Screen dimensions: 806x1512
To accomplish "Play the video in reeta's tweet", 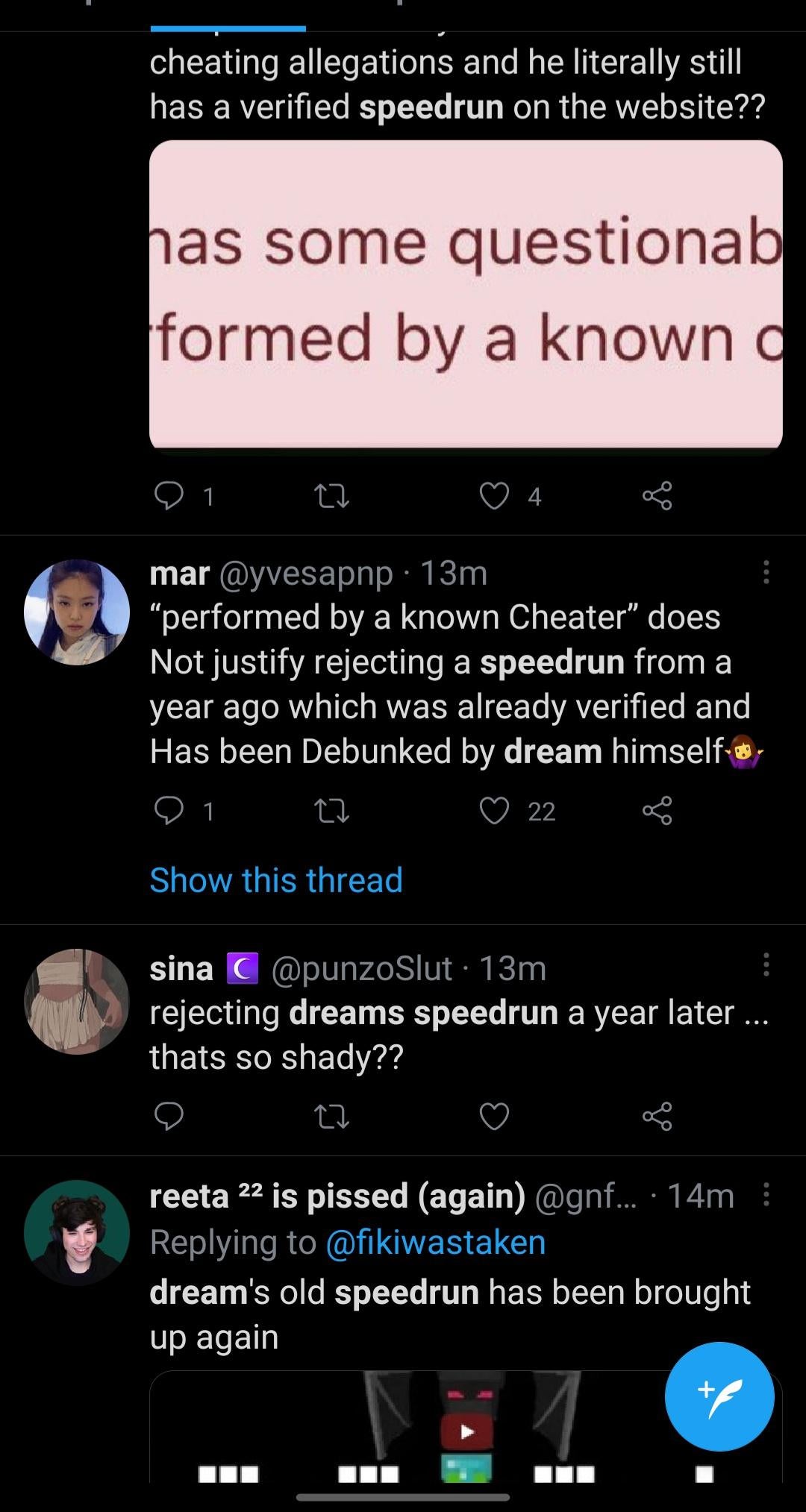I will (466, 1431).
